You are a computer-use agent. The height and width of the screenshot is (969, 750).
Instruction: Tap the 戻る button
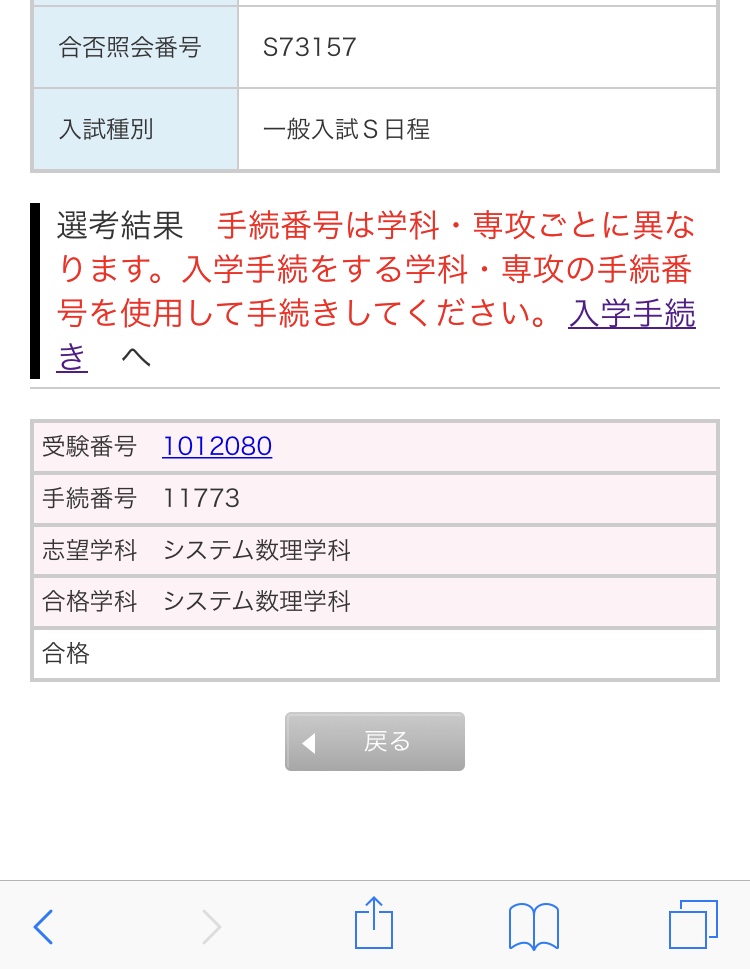pyautogui.click(x=374, y=742)
